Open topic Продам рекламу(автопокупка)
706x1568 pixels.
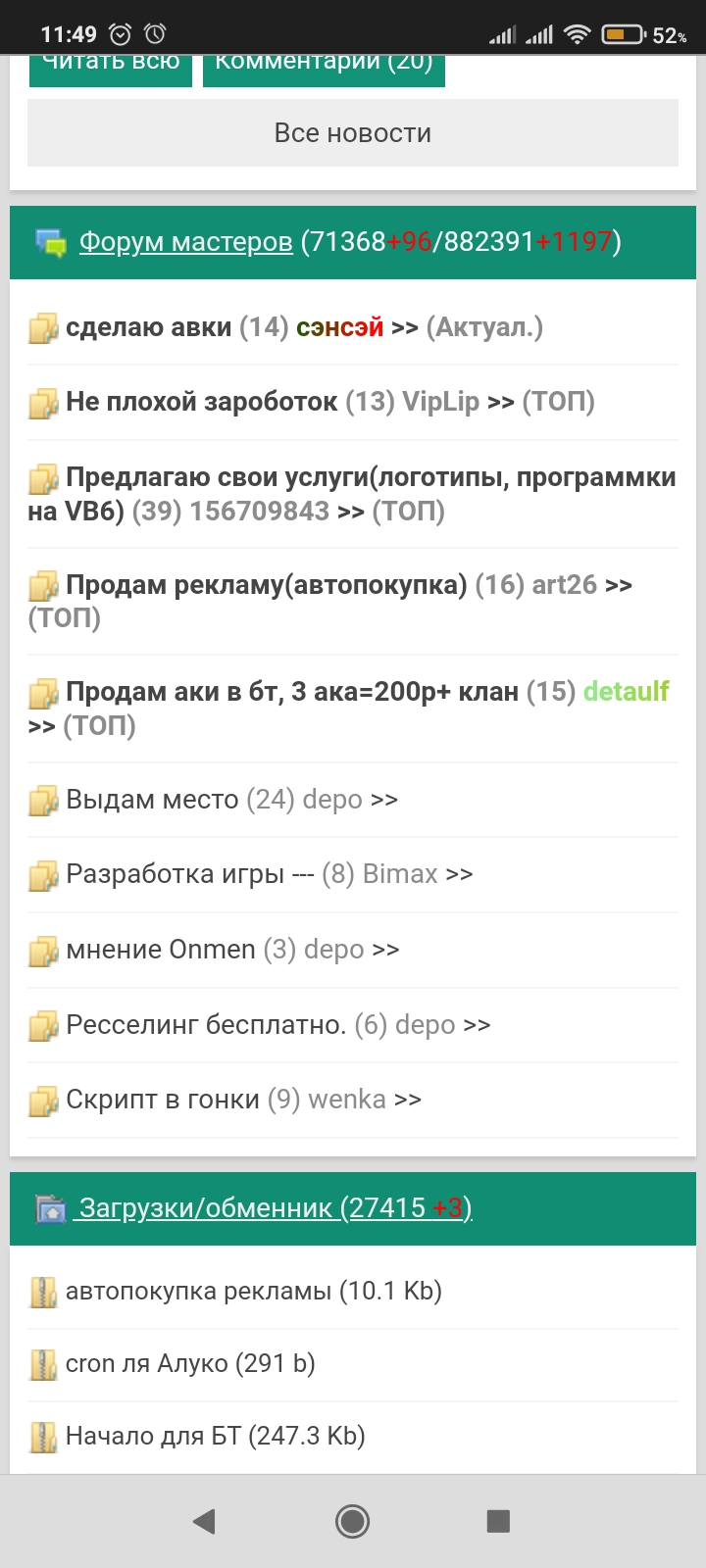point(266,585)
